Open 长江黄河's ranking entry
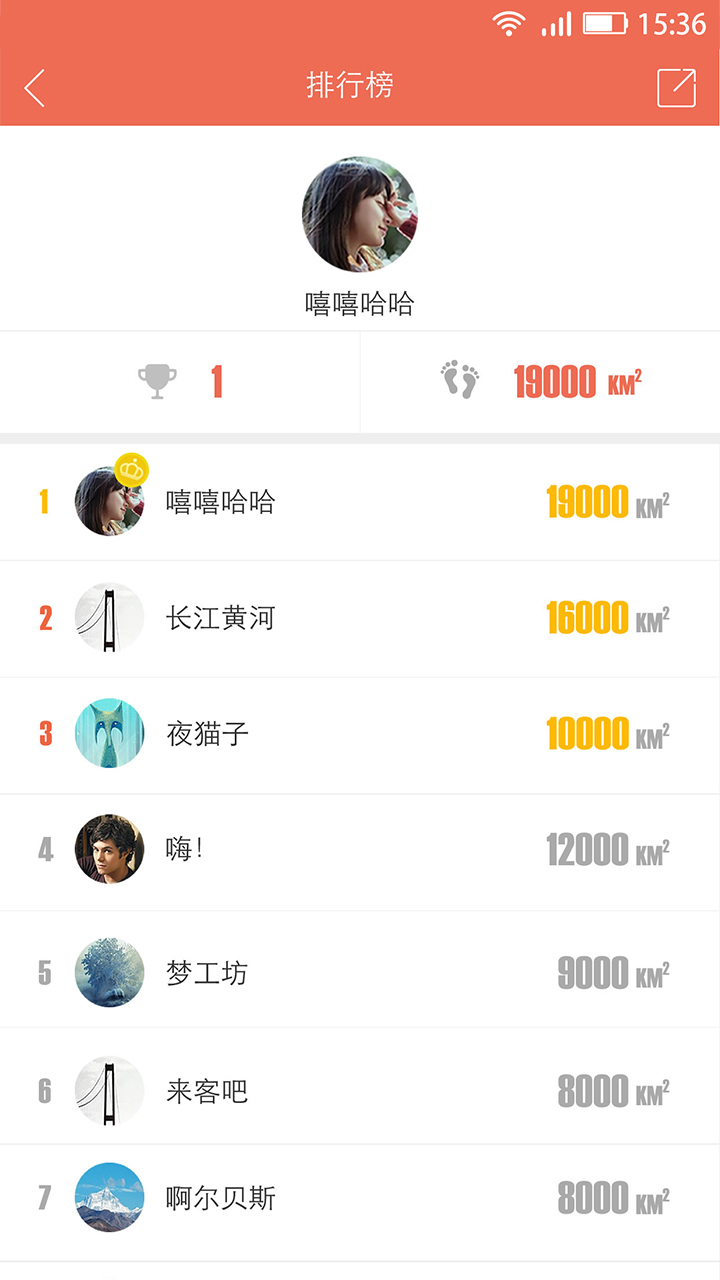720x1280 pixels. tap(360, 618)
